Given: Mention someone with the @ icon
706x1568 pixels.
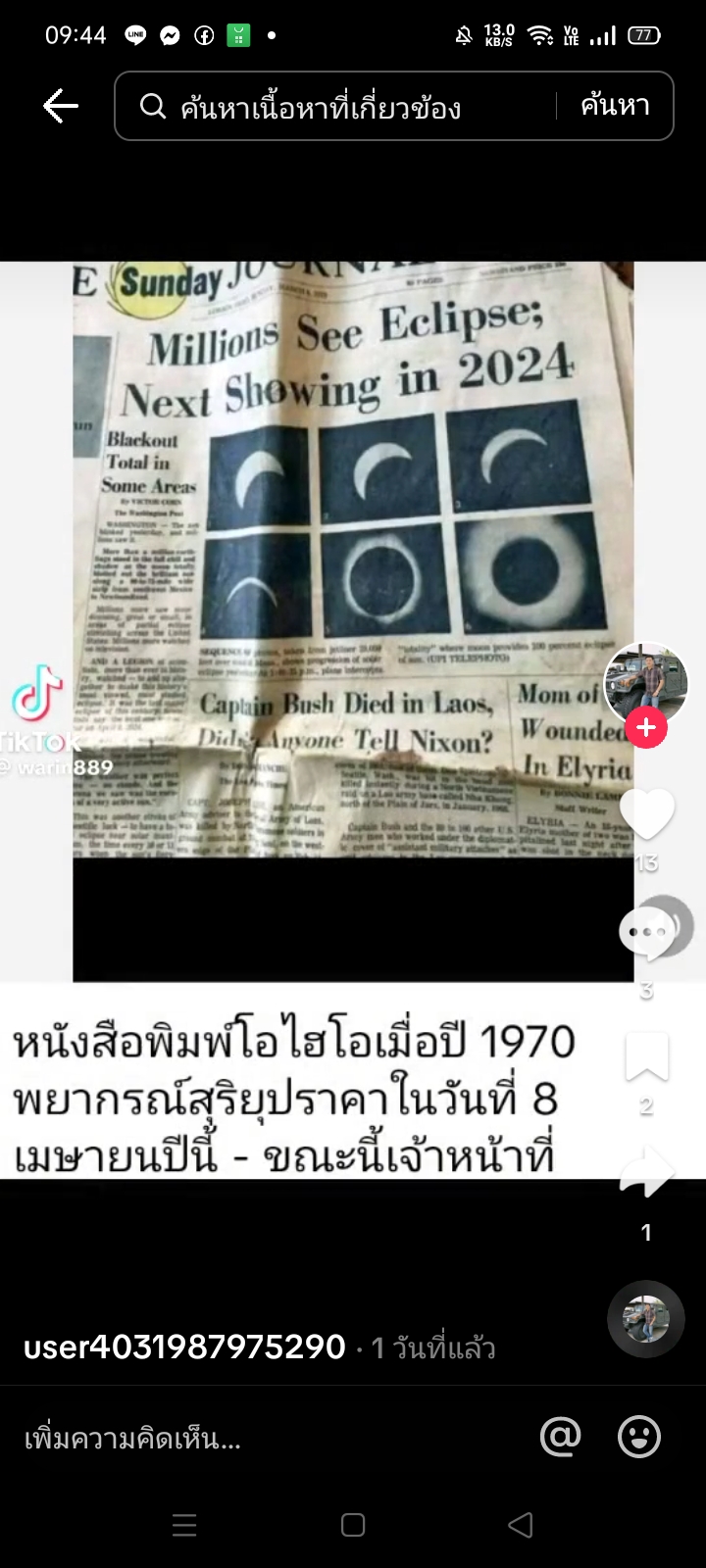Looking at the screenshot, I should tap(560, 1437).
